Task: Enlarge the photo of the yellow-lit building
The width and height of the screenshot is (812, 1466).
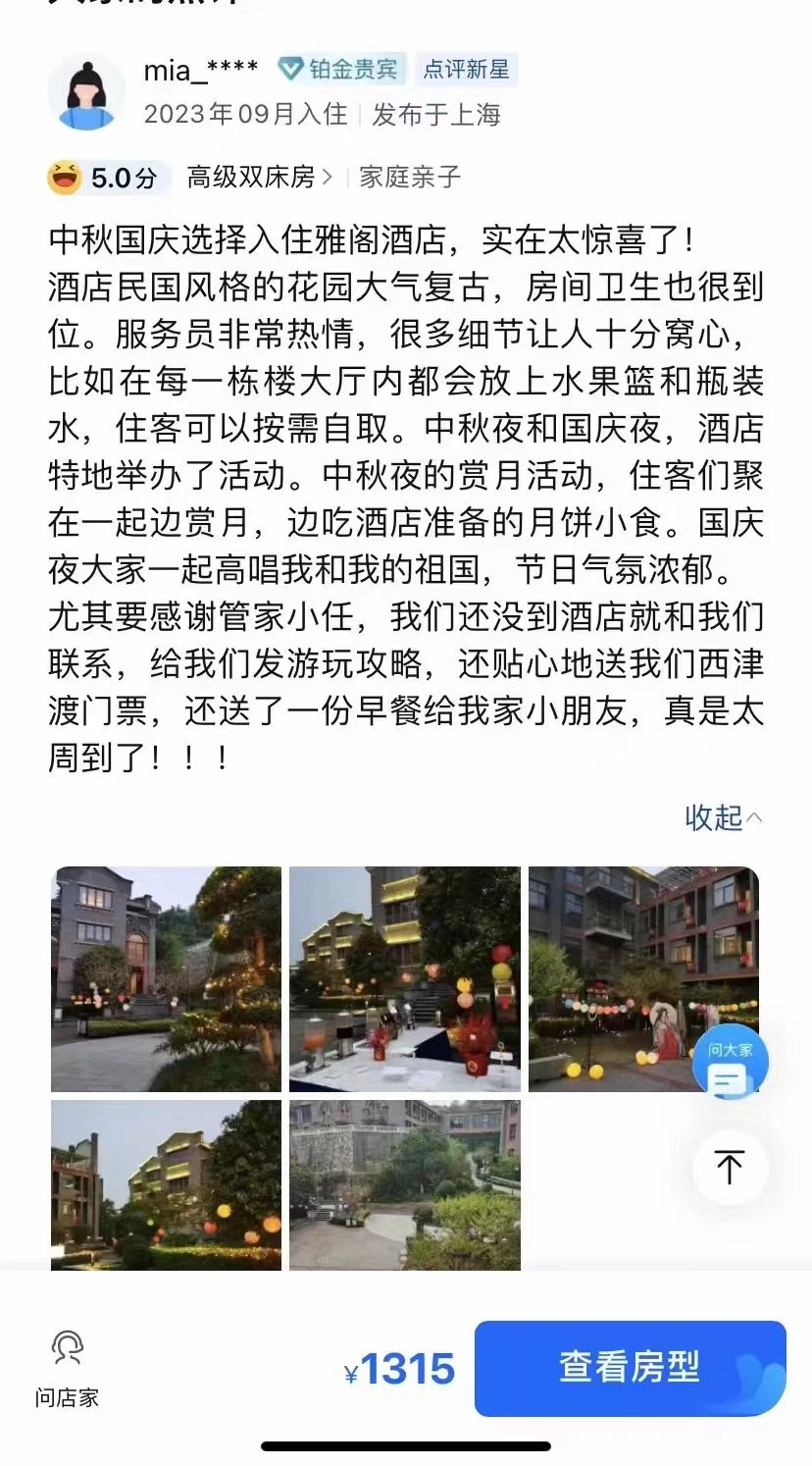Action: [x=166, y=1184]
